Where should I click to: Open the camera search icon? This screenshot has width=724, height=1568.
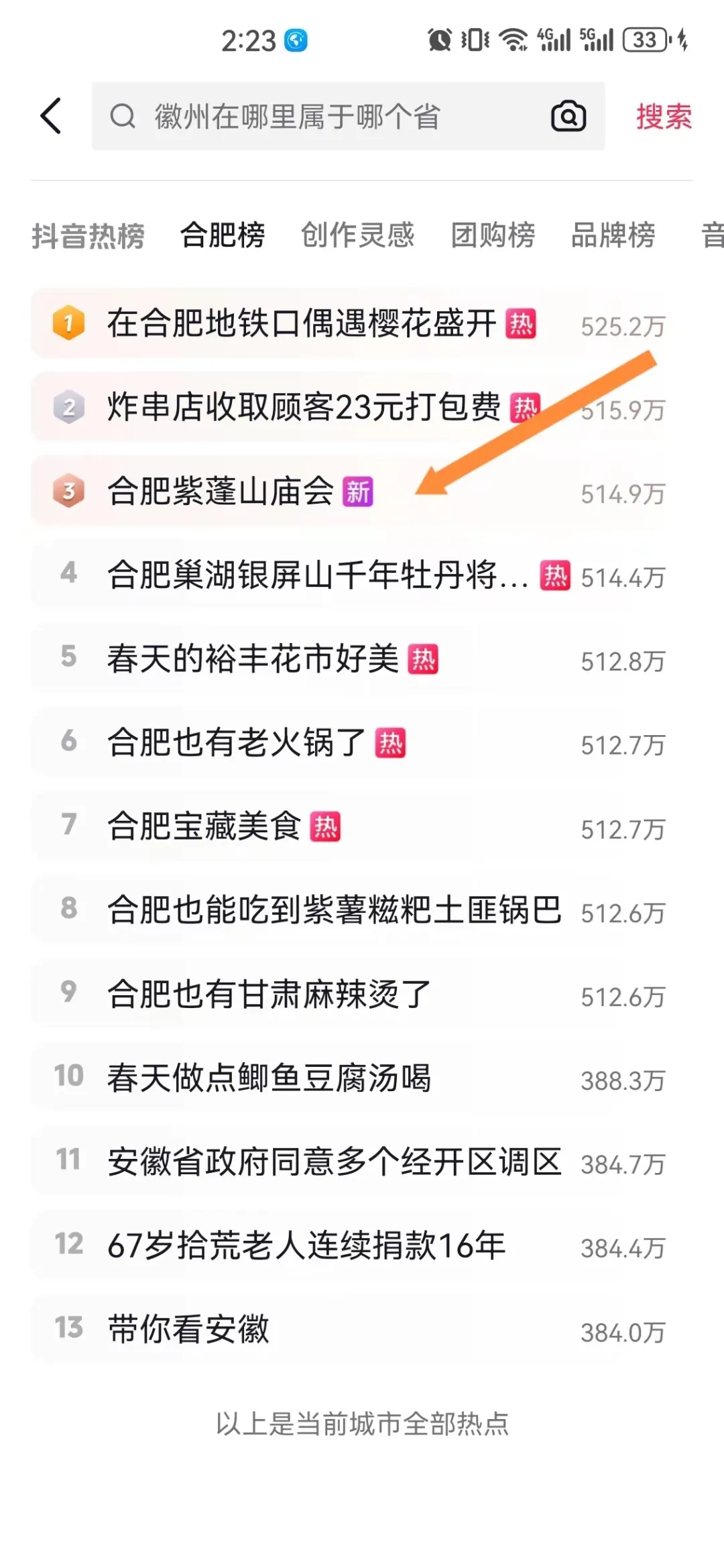pos(568,117)
